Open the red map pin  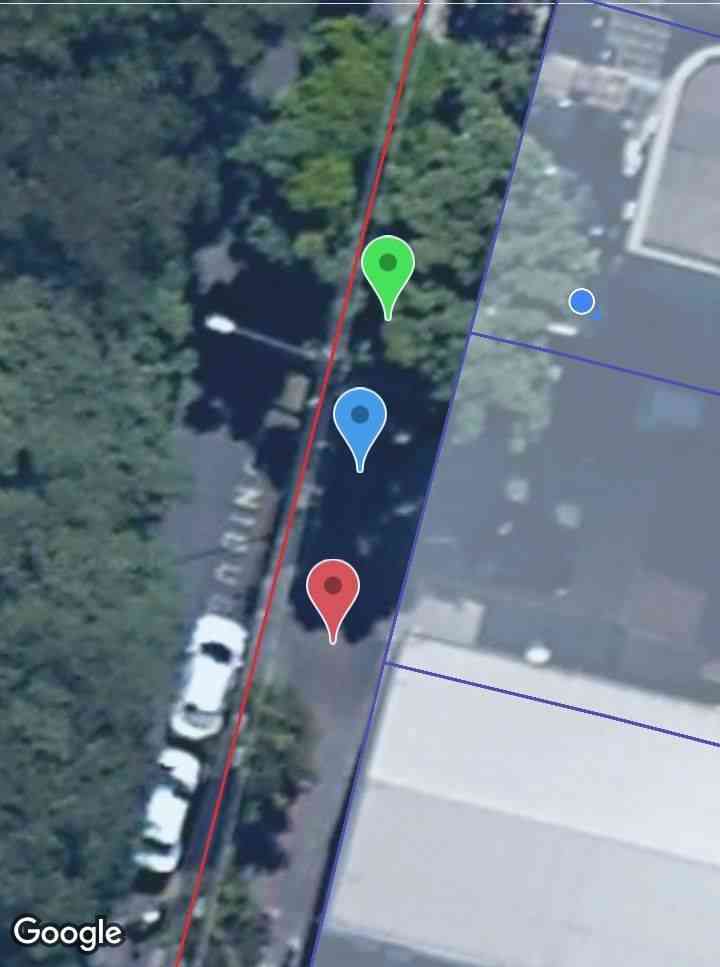click(x=333, y=589)
